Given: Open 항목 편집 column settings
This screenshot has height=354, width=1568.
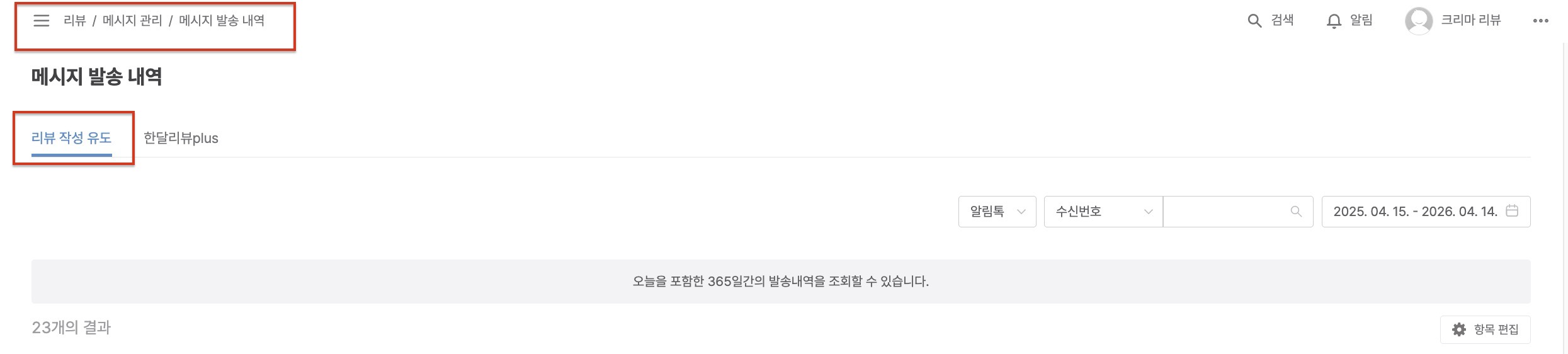Looking at the screenshot, I should pyautogui.click(x=1485, y=329).
